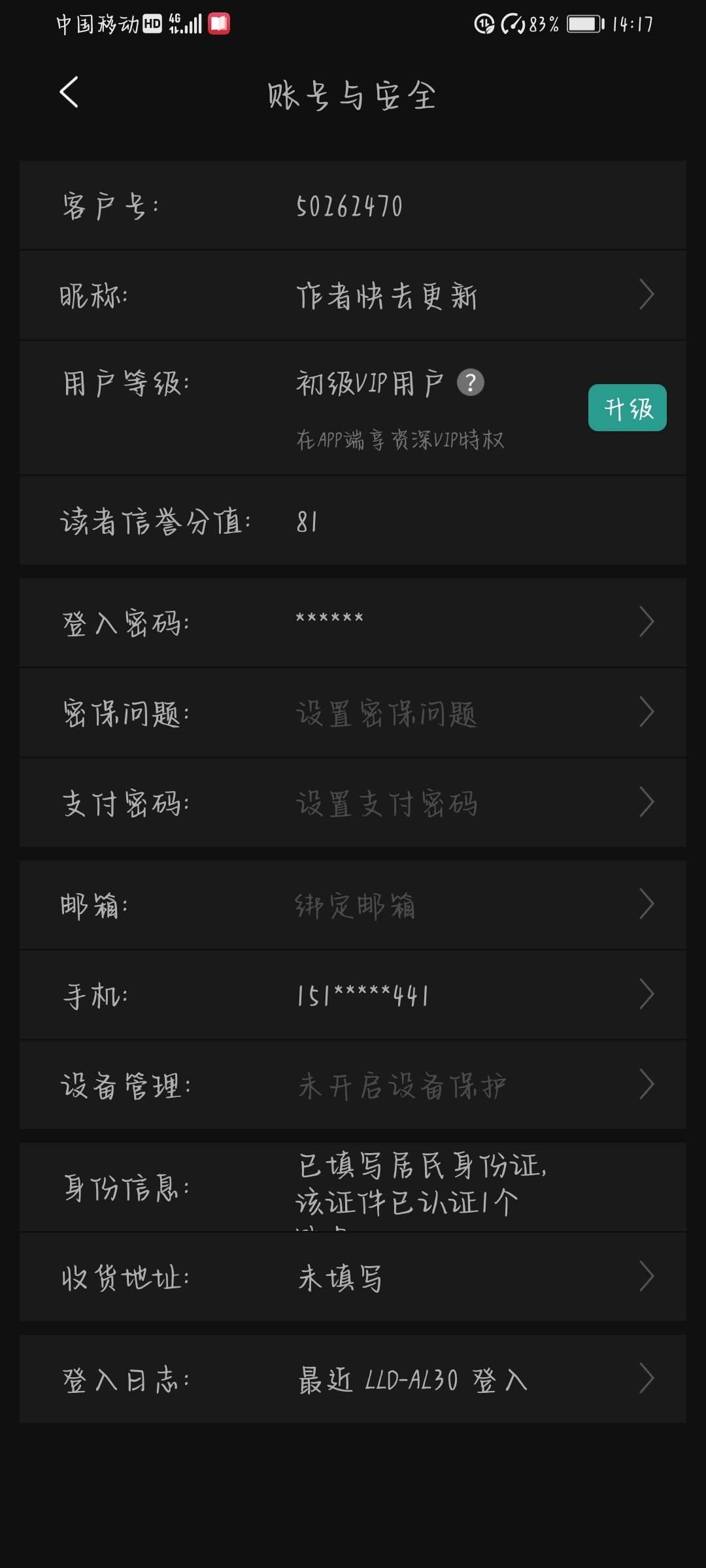This screenshot has height=1568, width=706.
Task: Bind an email via 邮箱 row
Action: pyautogui.click(x=353, y=906)
